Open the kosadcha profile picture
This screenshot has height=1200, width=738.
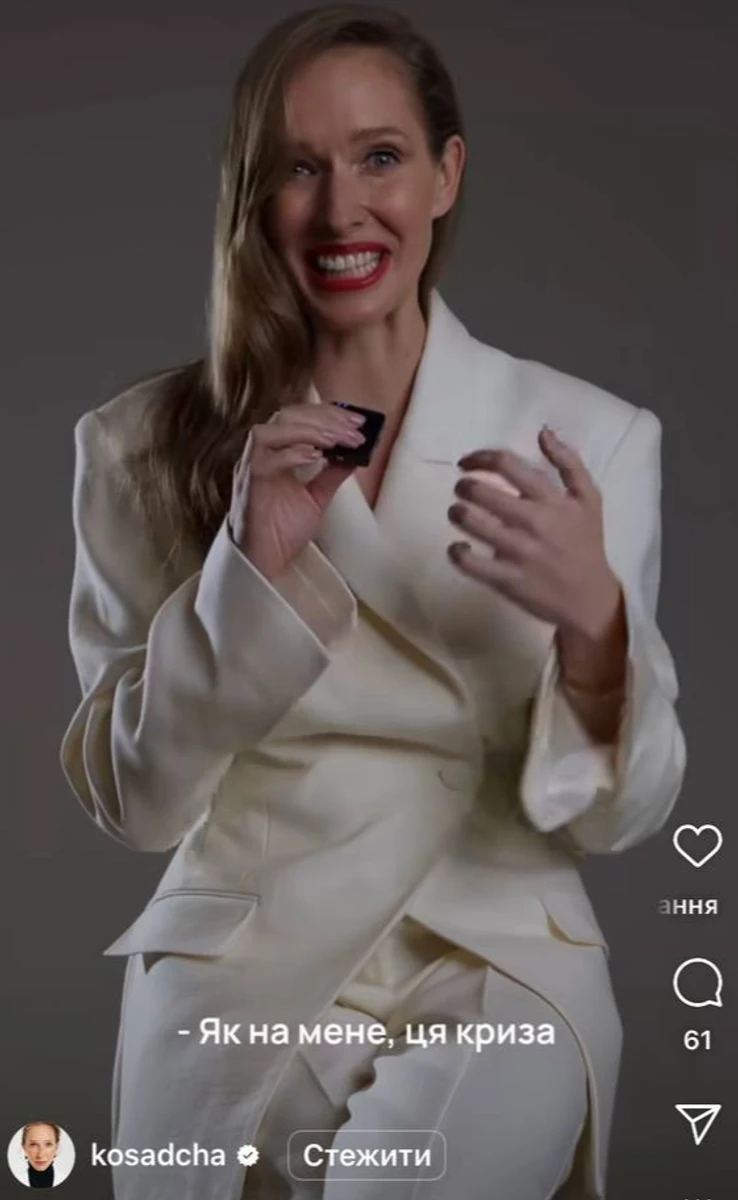point(41,1155)
